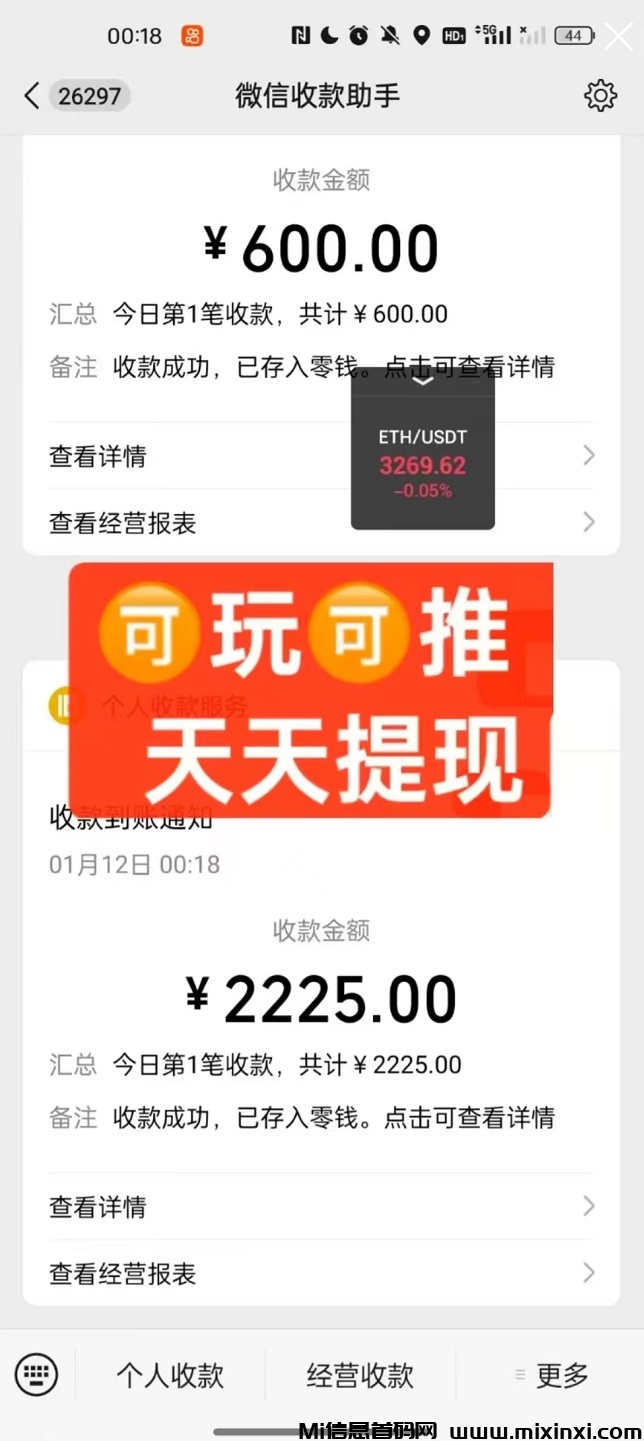644x1441 pixels.
Task: Open business report under the ¥2225.00 payment
Action: 320,1273
